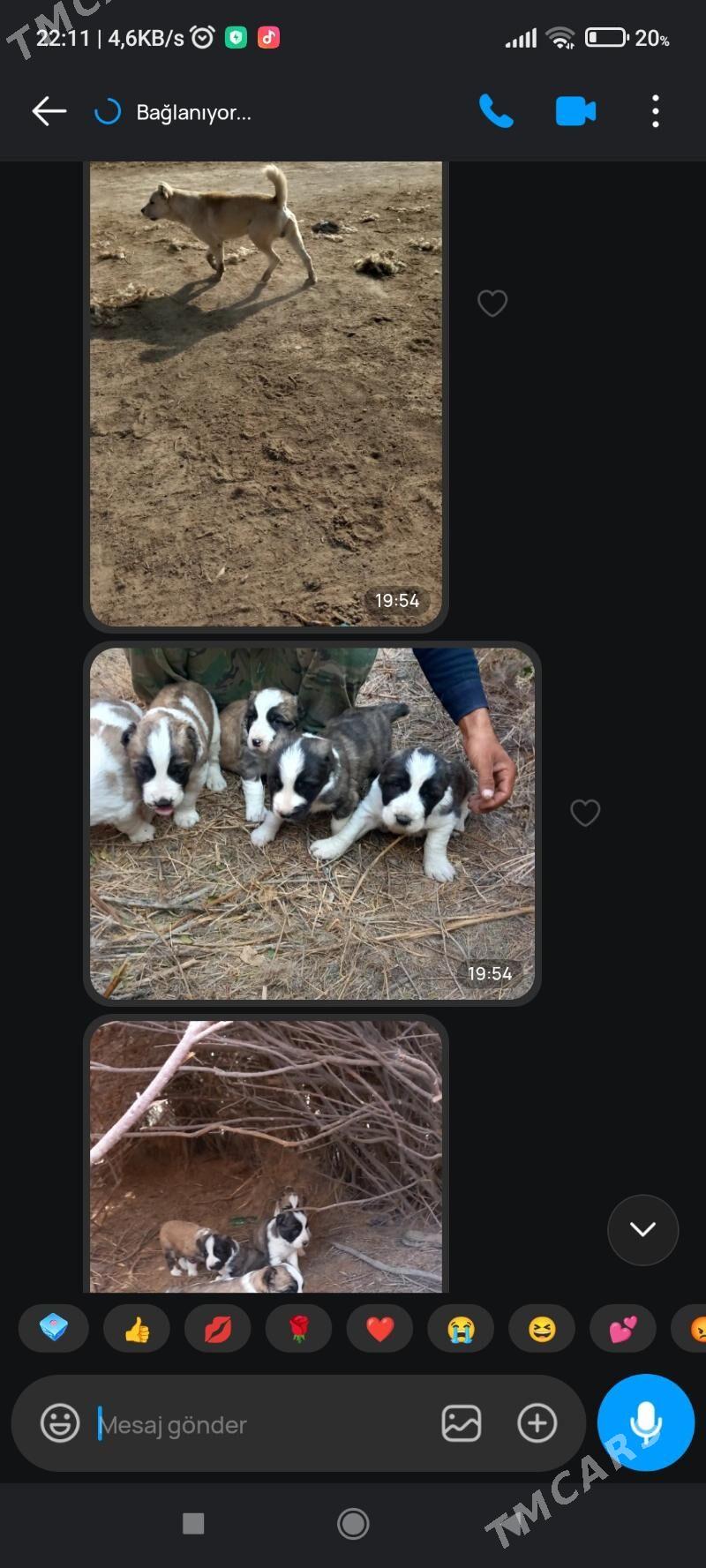Viewport: 706px width, 1568px height.
Task: Record a voice message
Action: [x=645, y=1422]
